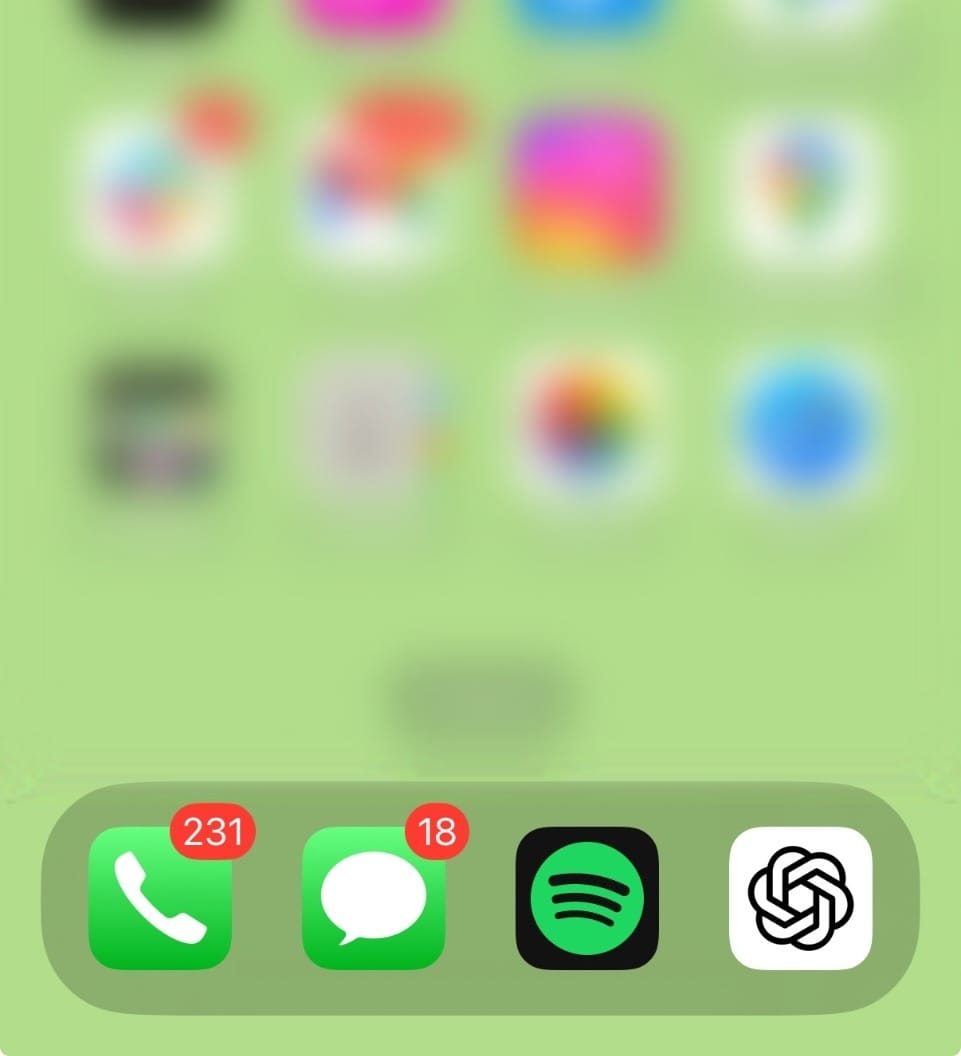The width and height of the screenshot is (961, 1056).
Task: Launch the Spotify app
Action: coord(587,898)
